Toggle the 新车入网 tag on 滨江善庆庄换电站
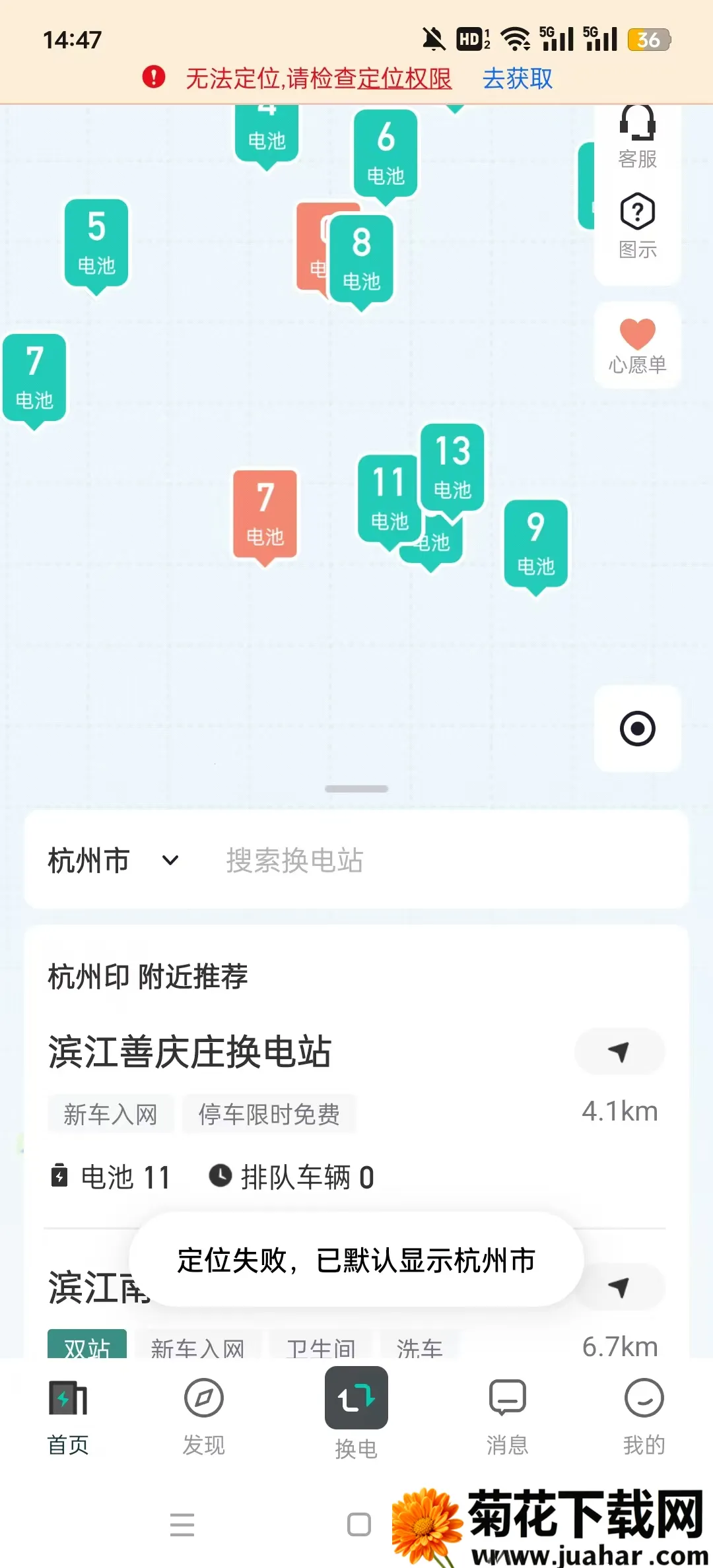713x1568 pixels. (110, 1113)
